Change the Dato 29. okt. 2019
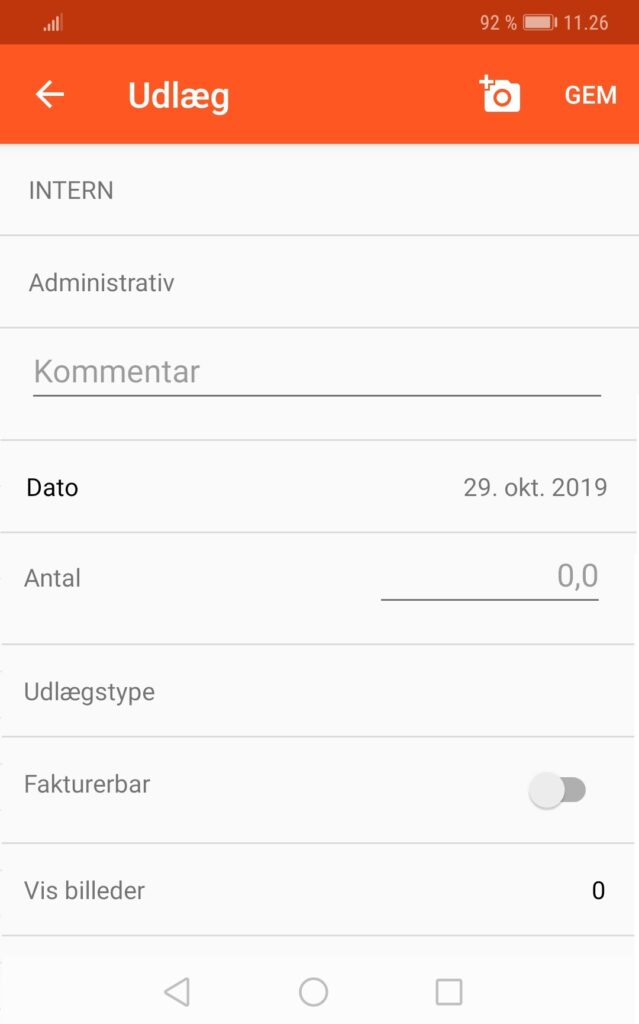Screen dimensions: 639x1024 pos(320,487)
